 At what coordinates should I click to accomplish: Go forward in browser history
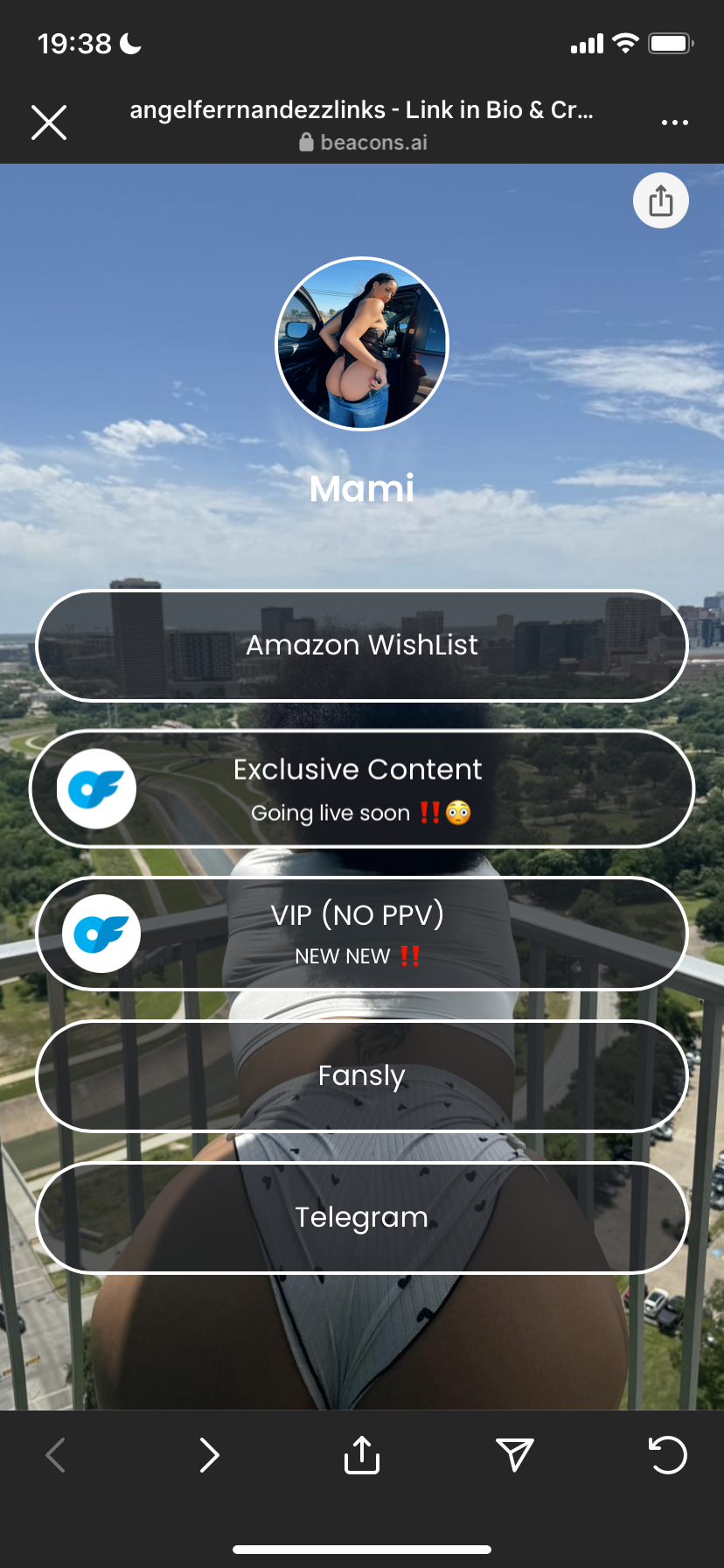pyautogui.click(x=208, y=1455)
